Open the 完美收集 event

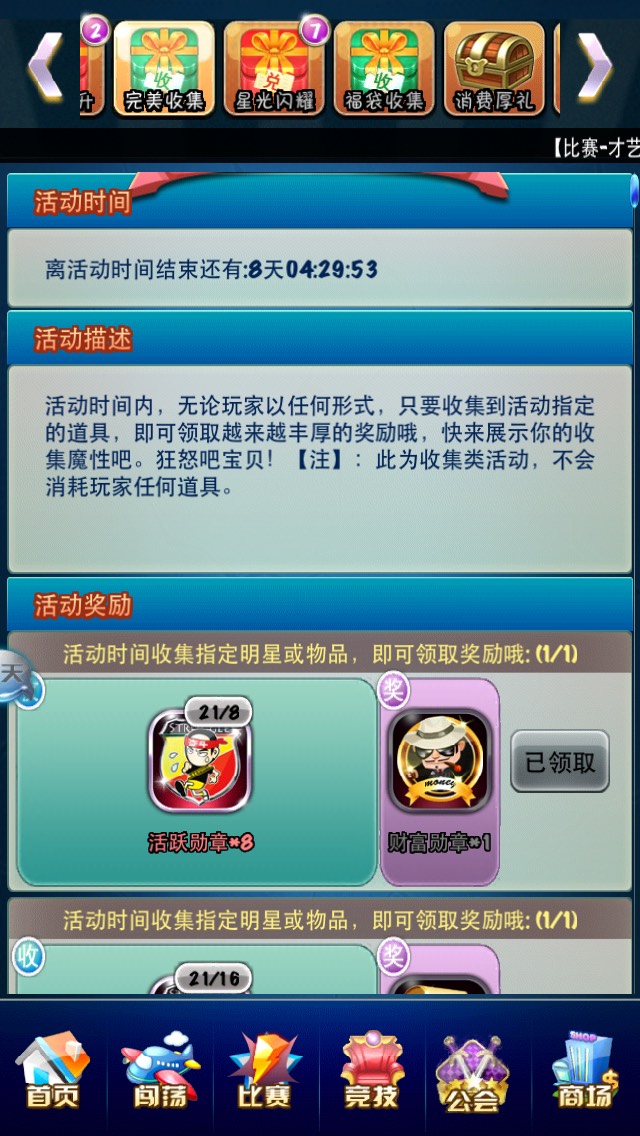pos(164,68)
